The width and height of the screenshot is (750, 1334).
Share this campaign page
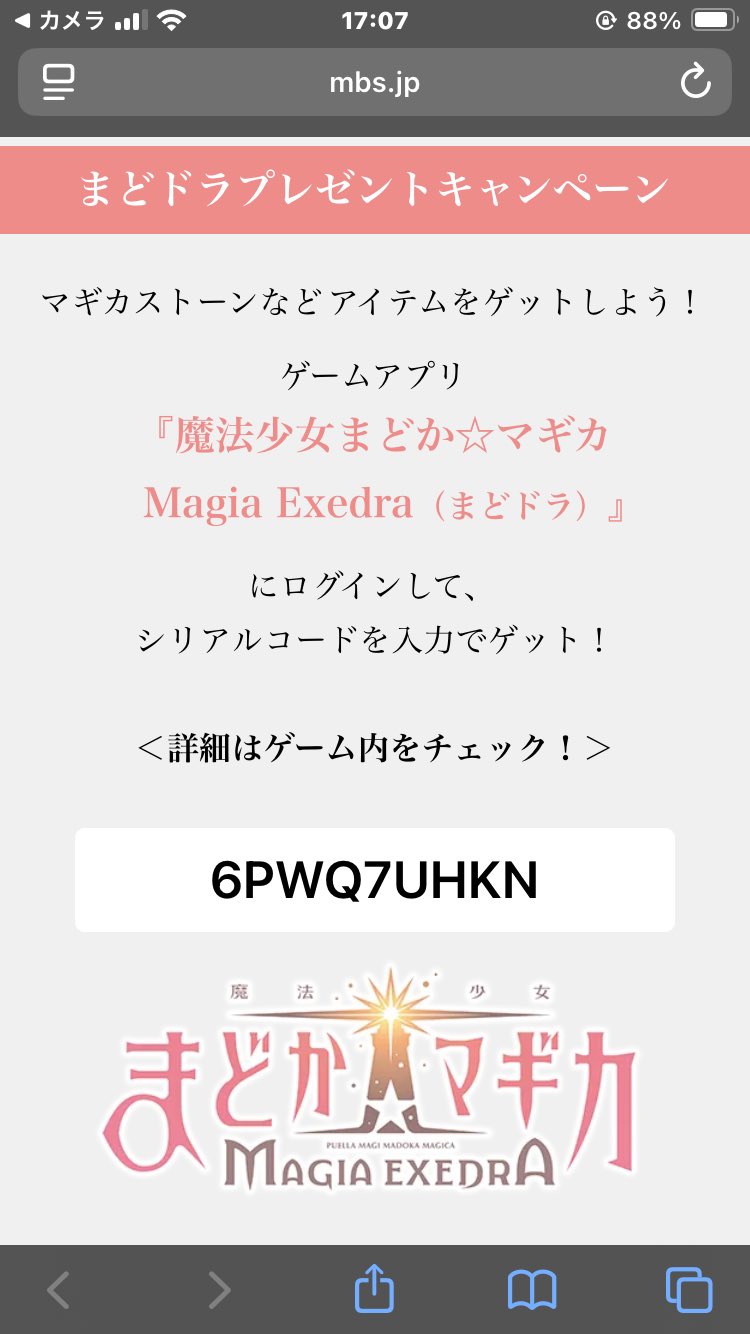(374, 1288)
